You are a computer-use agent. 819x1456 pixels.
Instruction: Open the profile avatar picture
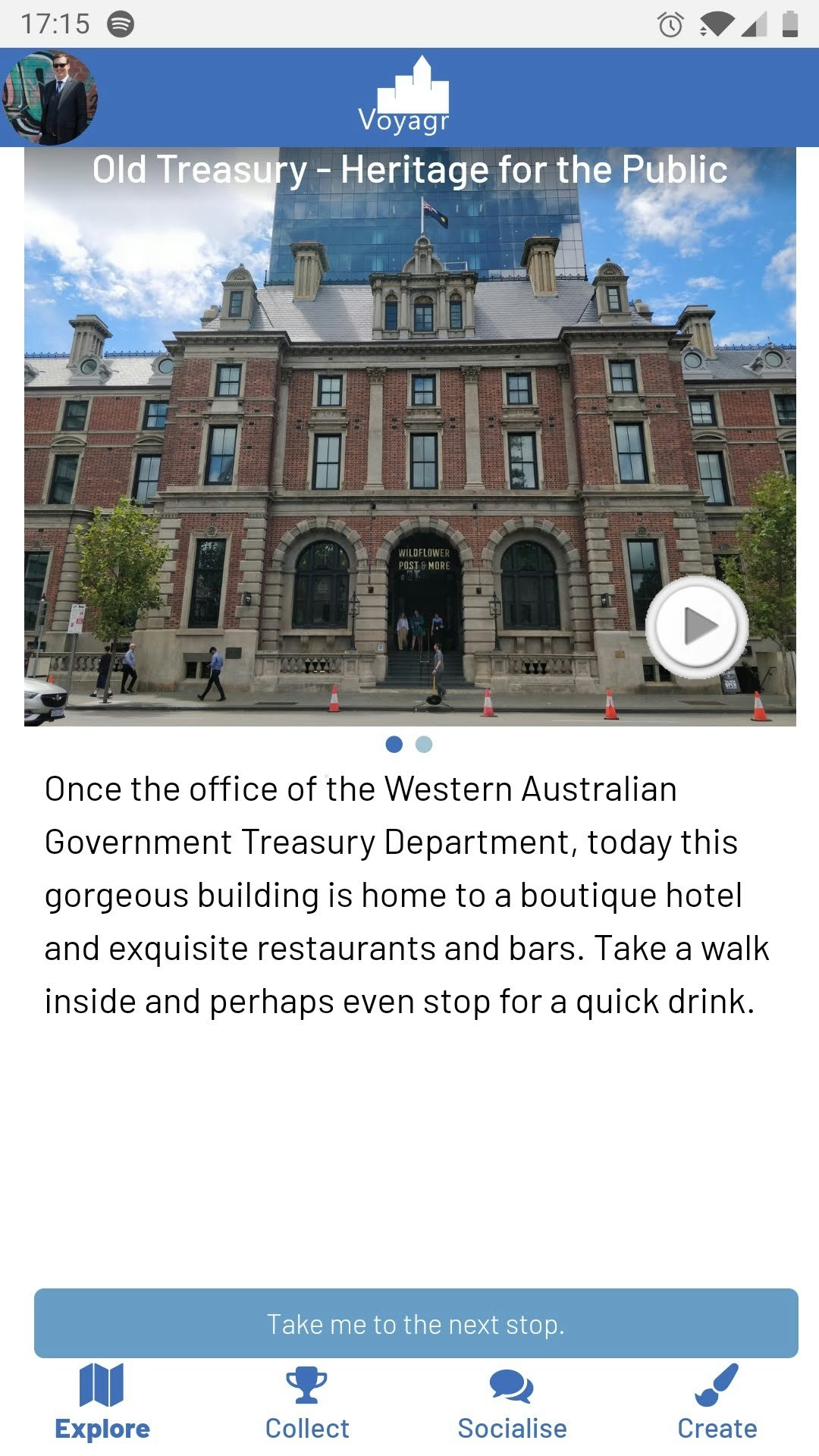pyautogui.click(x=50, y=98)
